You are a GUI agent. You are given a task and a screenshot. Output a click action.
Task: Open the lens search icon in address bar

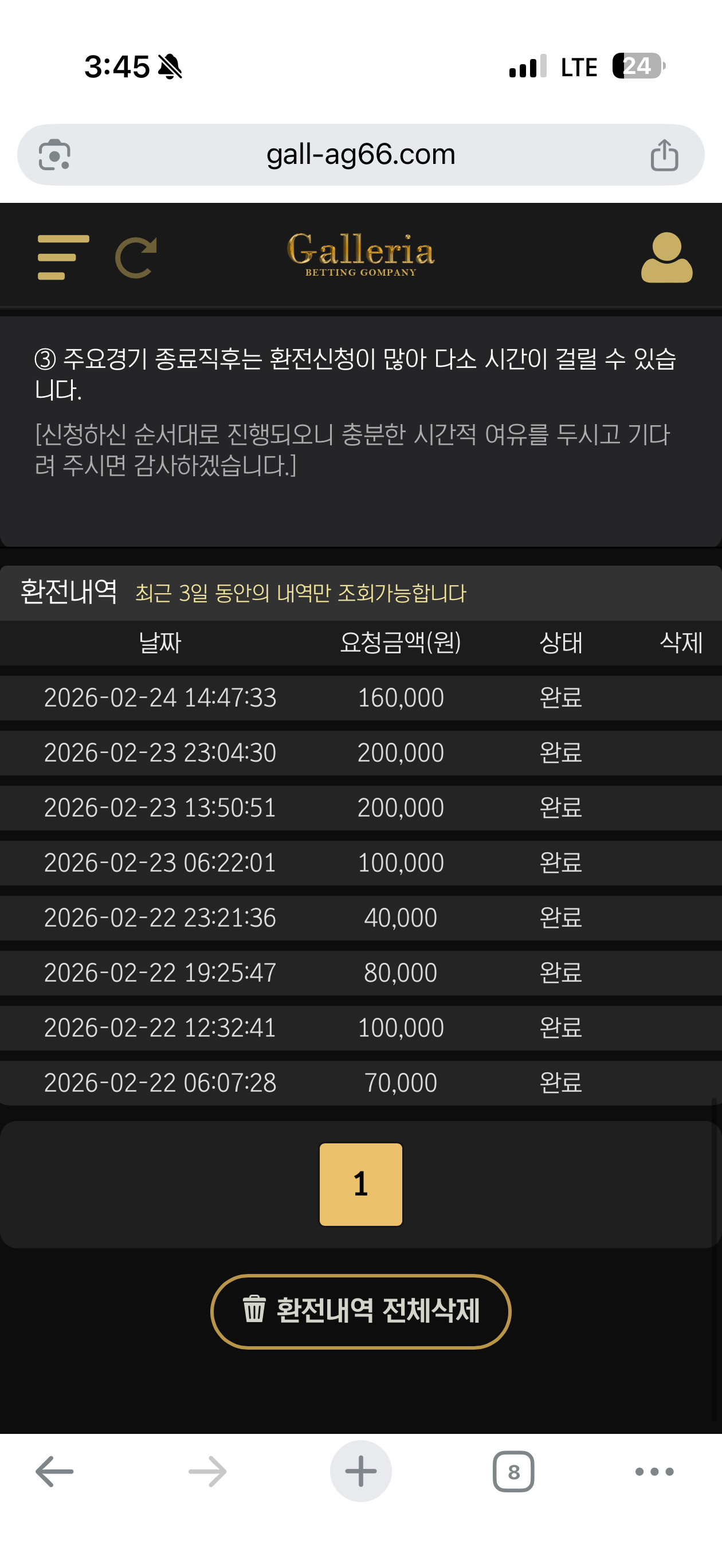[55, 155]
